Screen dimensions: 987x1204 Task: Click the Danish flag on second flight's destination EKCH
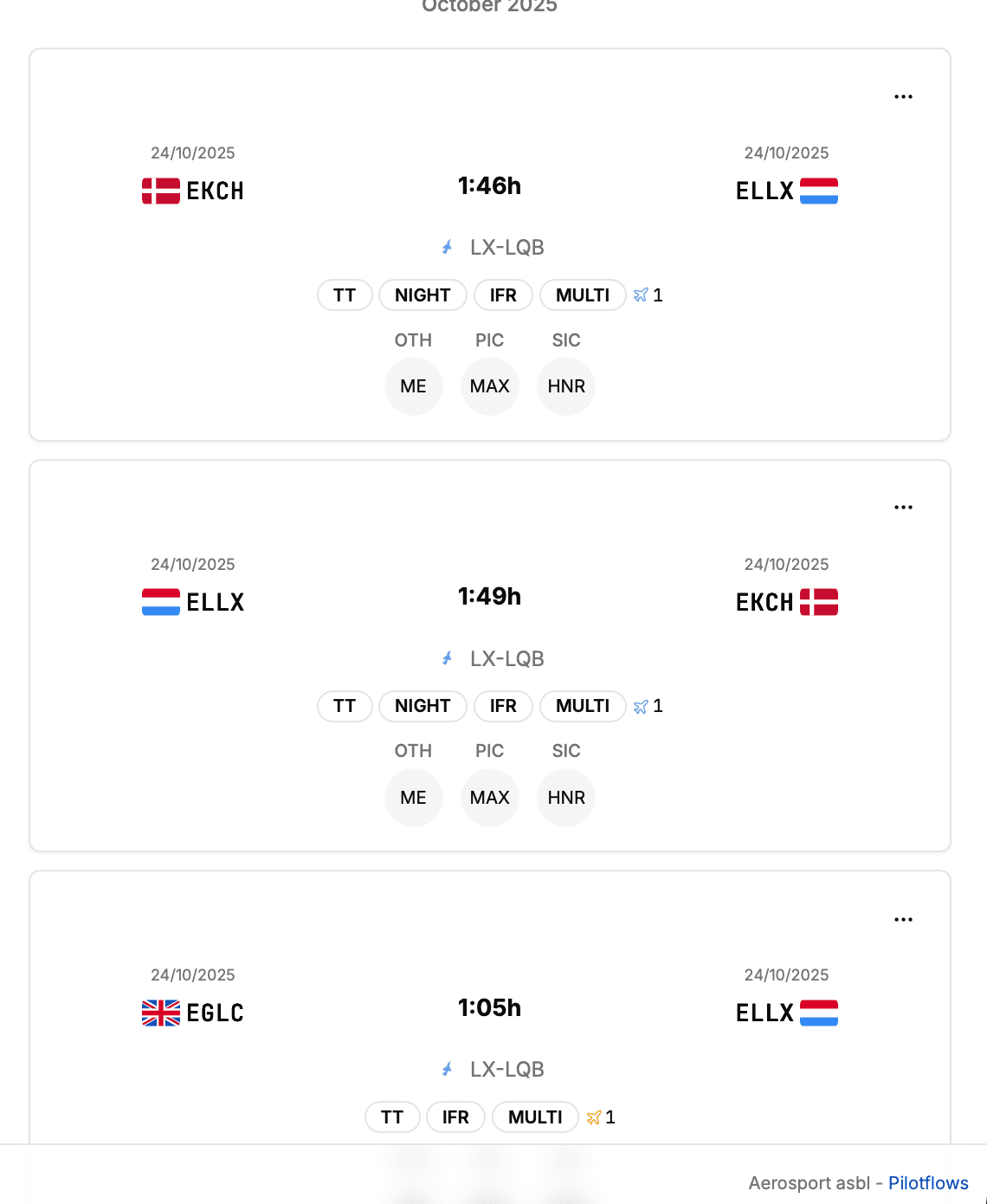point(819,601)
